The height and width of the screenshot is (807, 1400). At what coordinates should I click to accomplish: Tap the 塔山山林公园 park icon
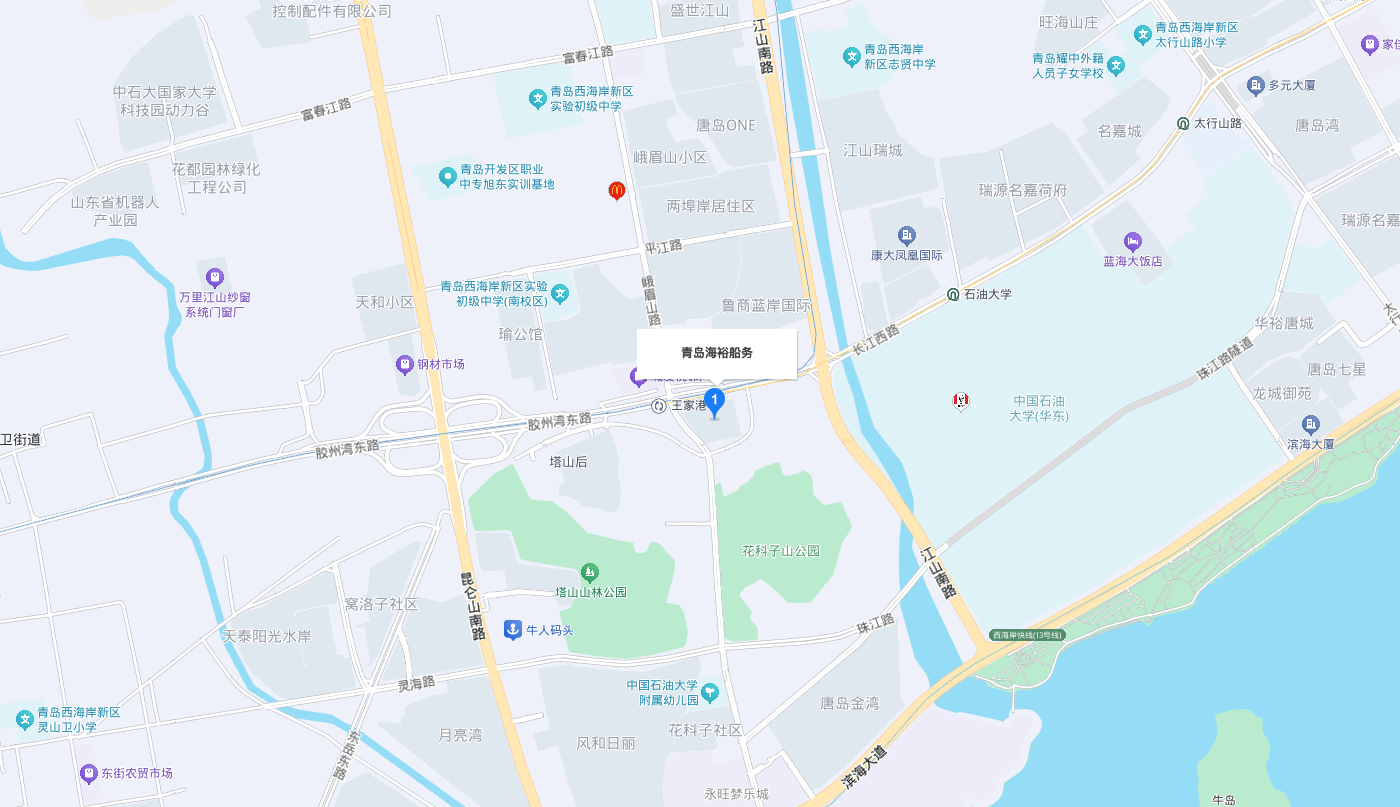click(590, 572)
